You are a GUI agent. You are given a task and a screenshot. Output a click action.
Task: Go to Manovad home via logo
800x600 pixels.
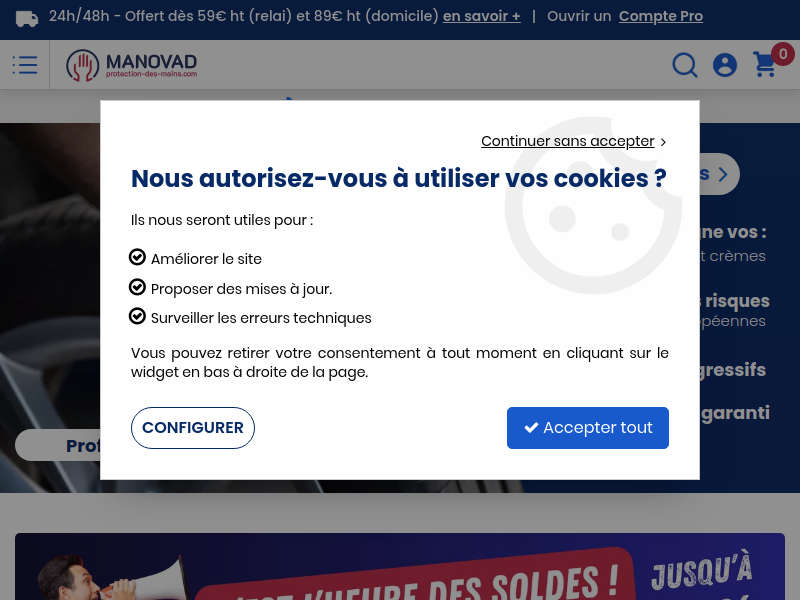132,65
